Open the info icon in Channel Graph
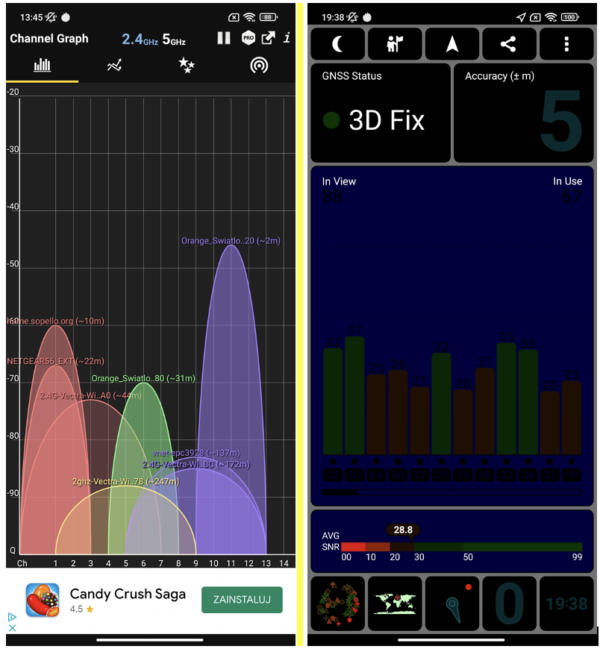 [287, 38]
